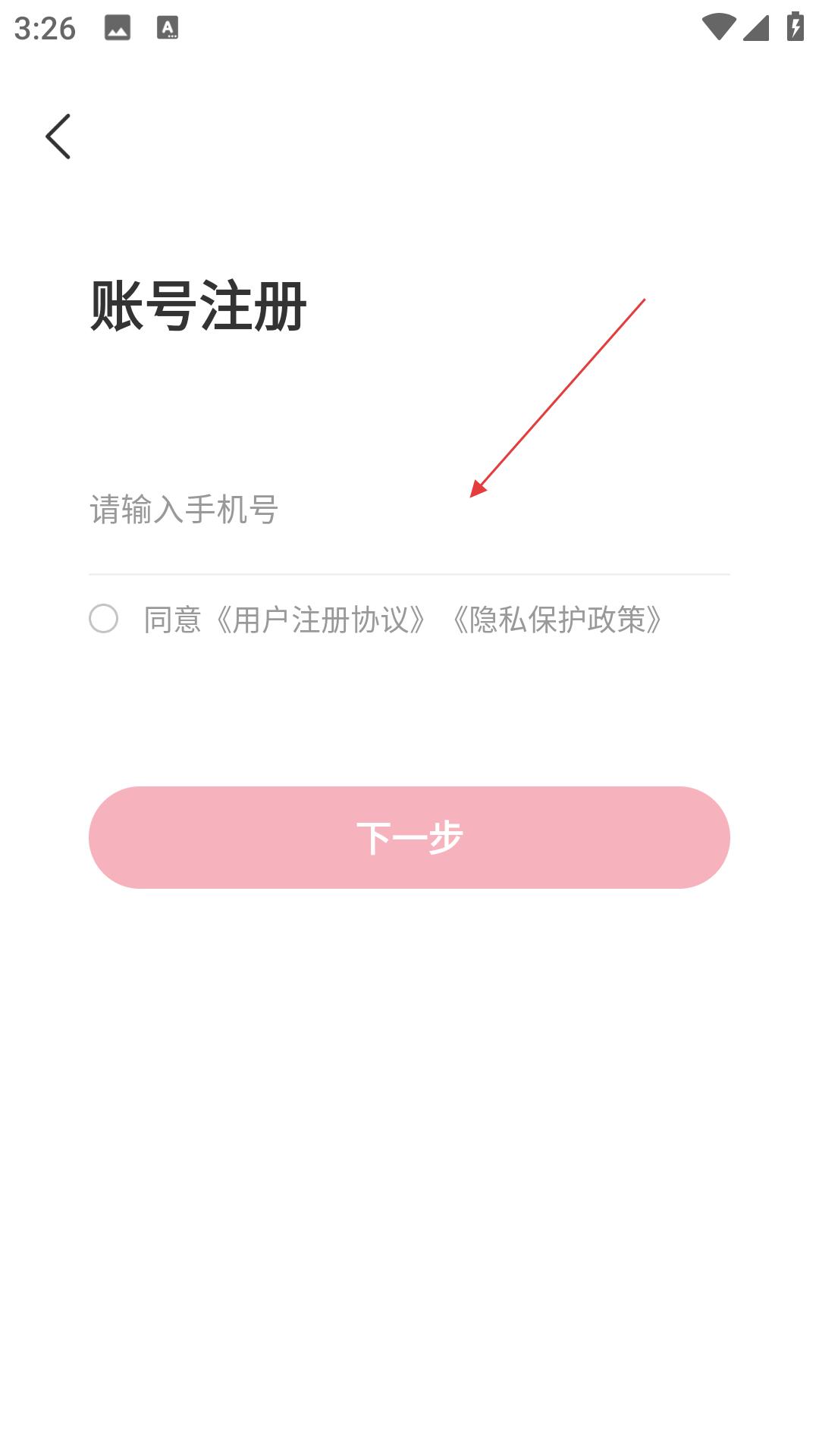819x1456 pixels.
Task: Check the agreement consent circle
Action: [x=104, y=619]
